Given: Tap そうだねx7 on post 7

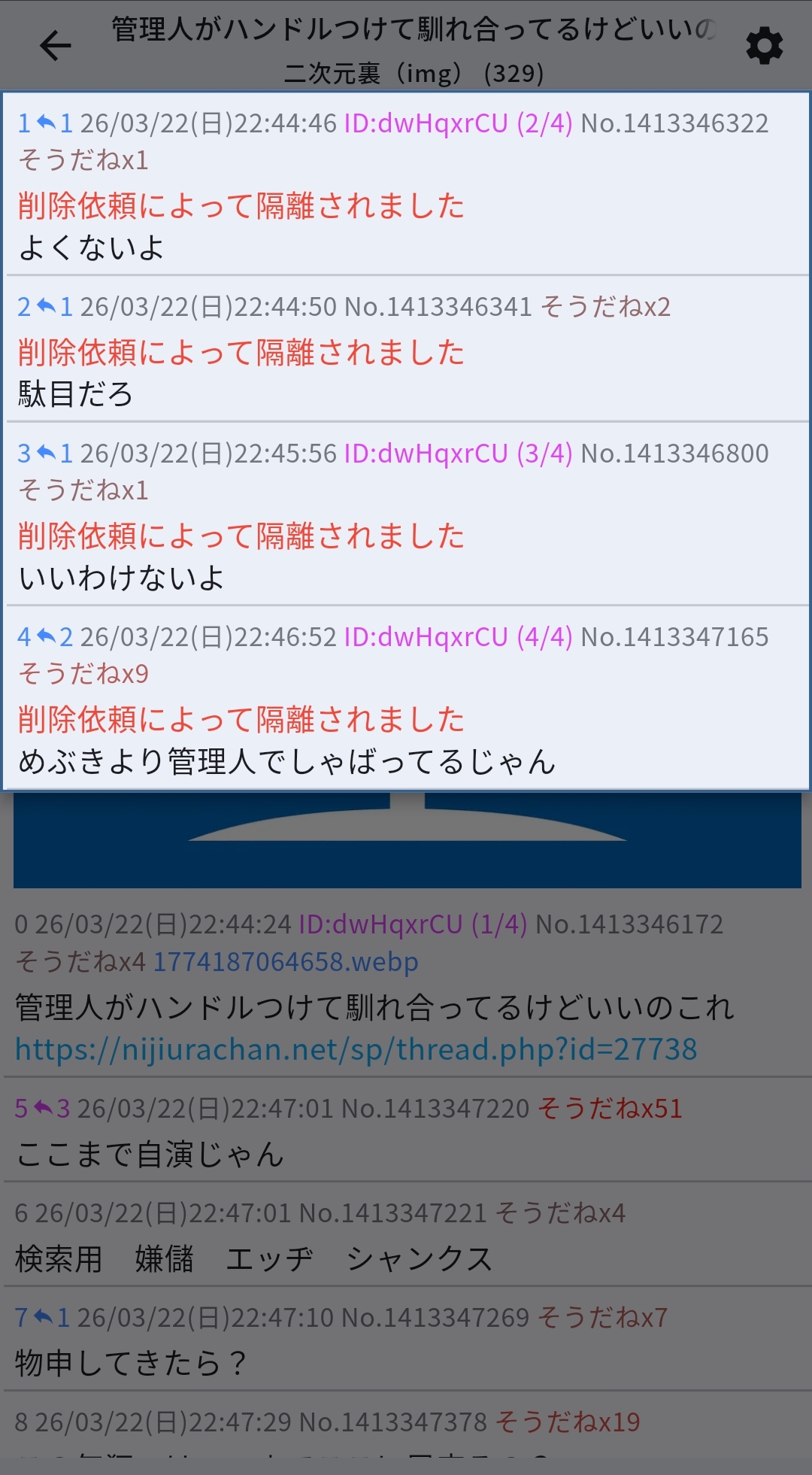Looking at the screenshot, I should [x=602, y=1318].
